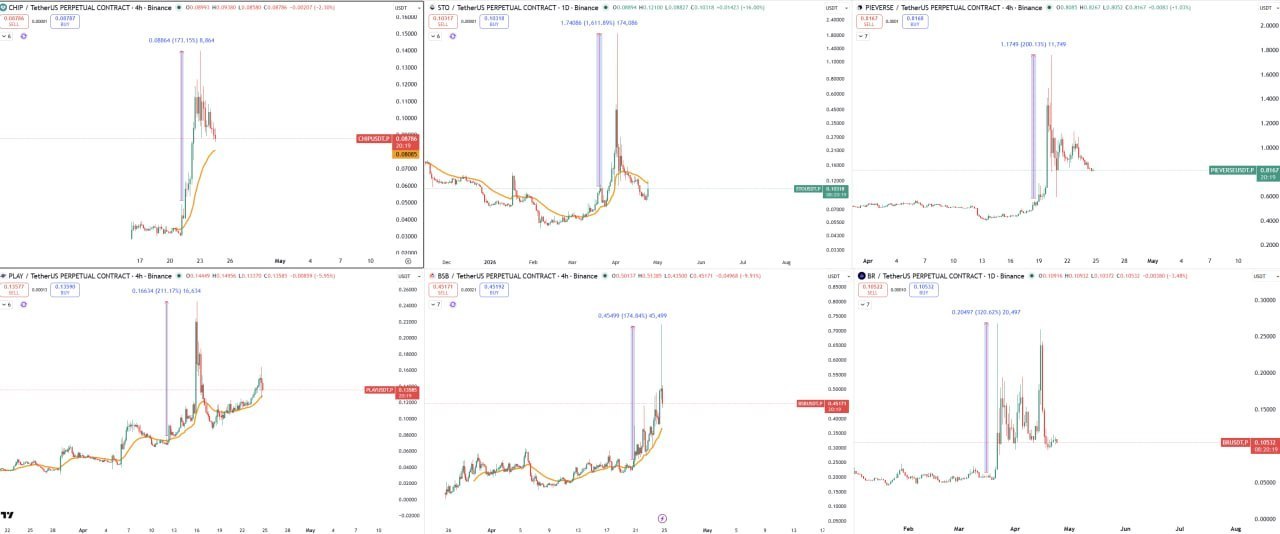Viewport: 1280px width, 534px height.
Task: Open the CHIP symbol title in the chart legend
Action: click(x=60, y=8)
